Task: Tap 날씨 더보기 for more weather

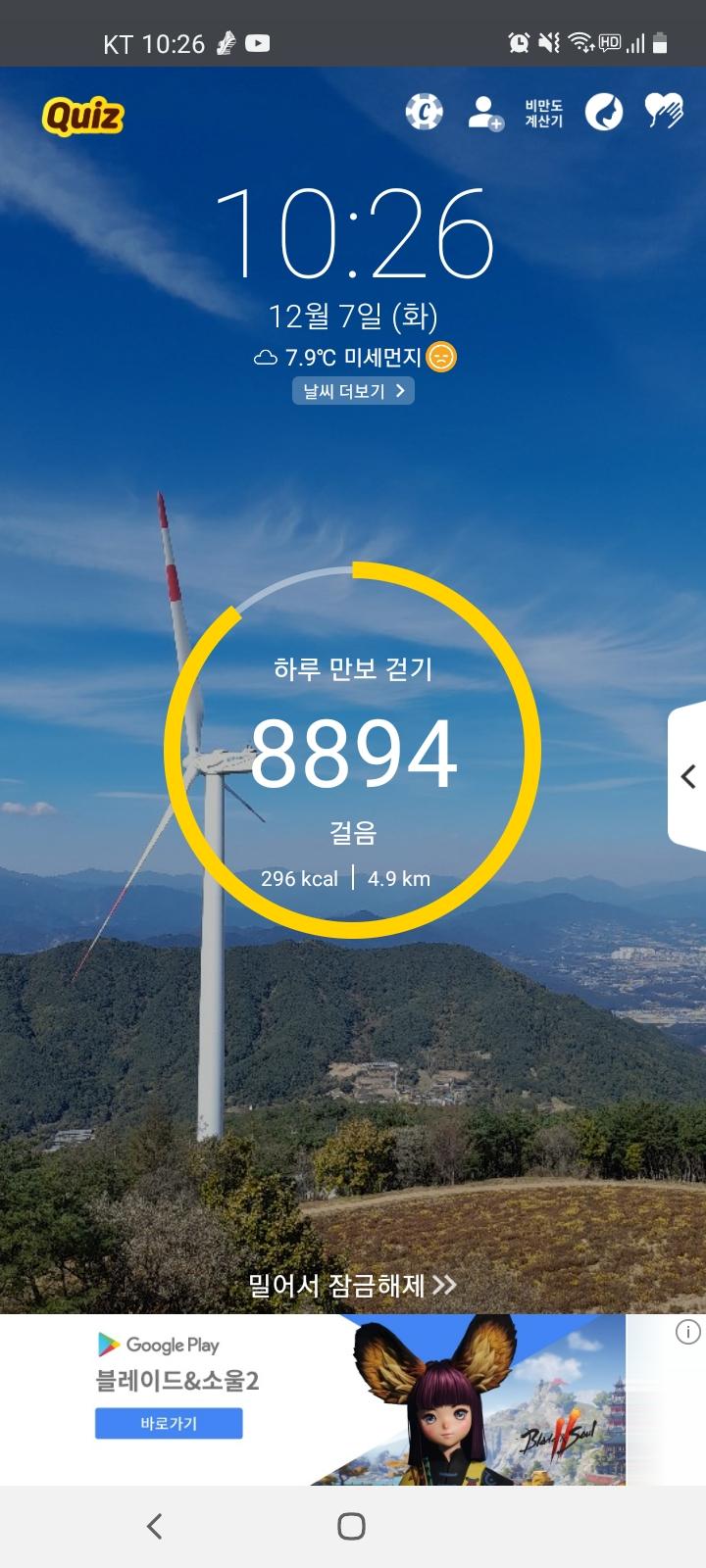Action: point(353,391)
